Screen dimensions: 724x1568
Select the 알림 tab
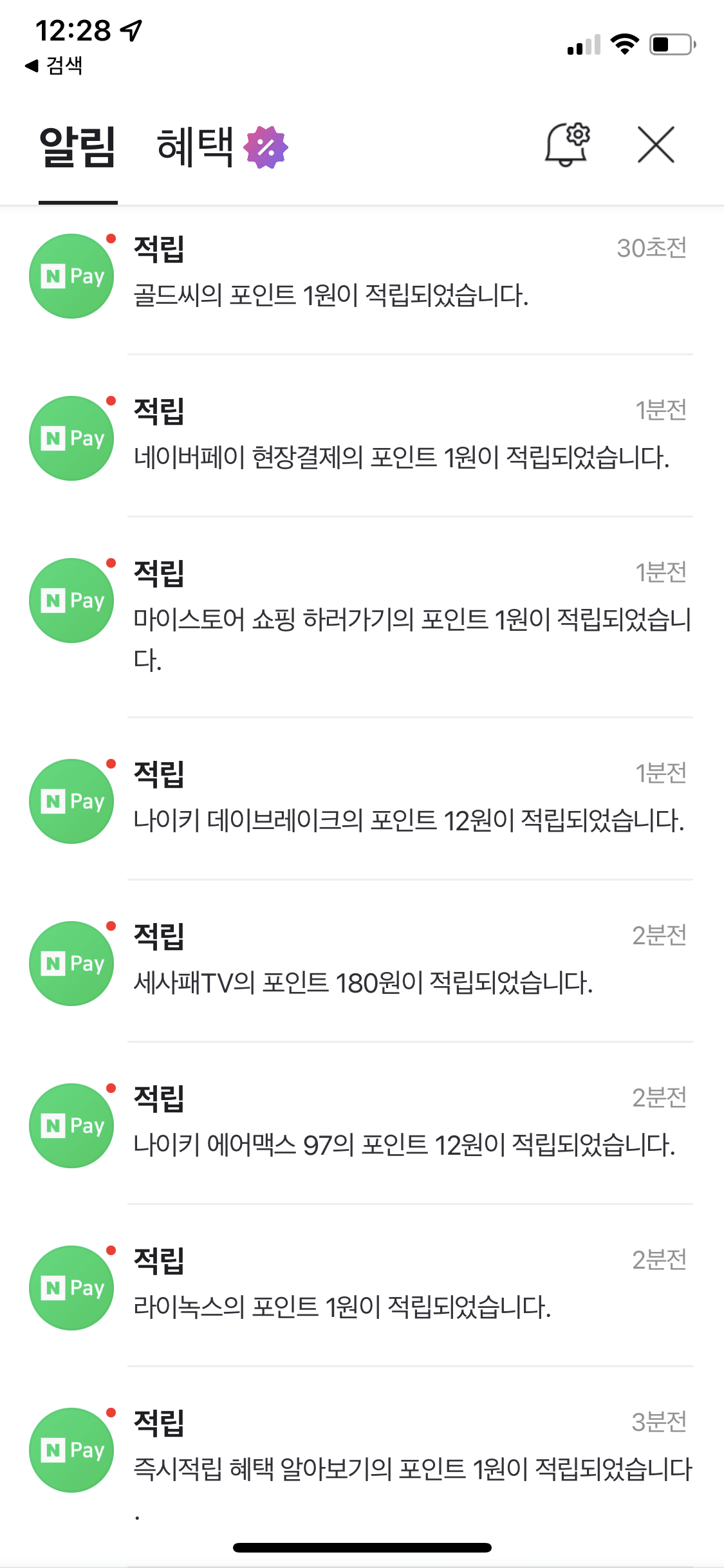78,147
